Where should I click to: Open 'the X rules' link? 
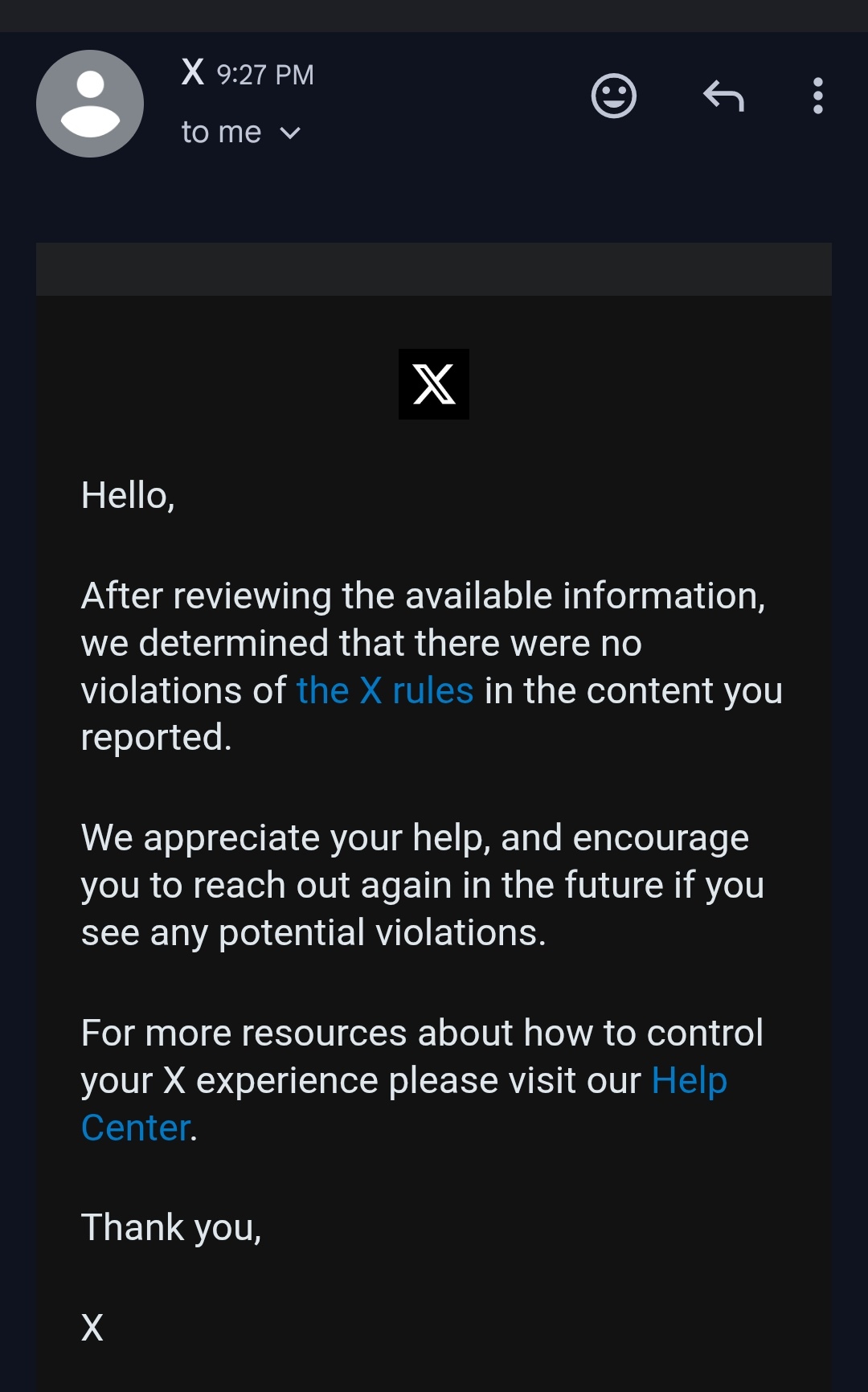pyautogui.click(x=385, y=691)
